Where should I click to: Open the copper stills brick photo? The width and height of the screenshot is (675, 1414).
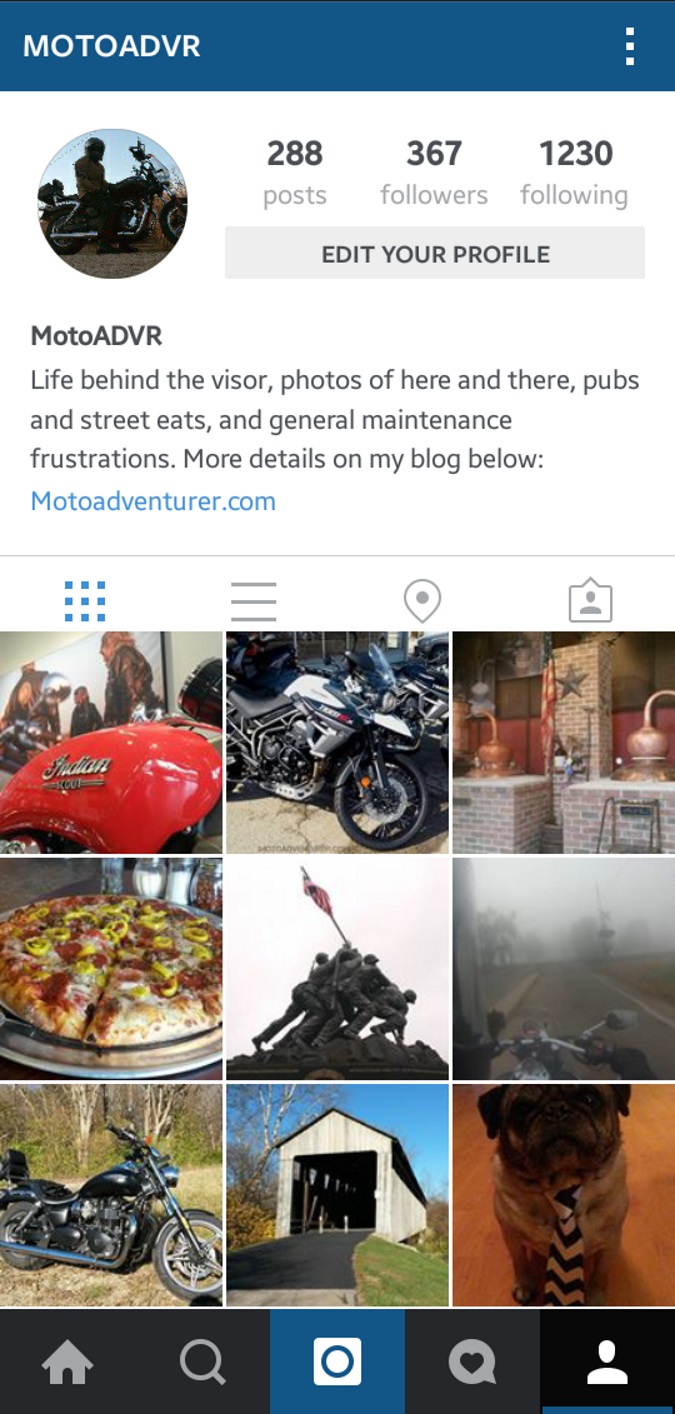pyautogui.click(x=564, y=742)
